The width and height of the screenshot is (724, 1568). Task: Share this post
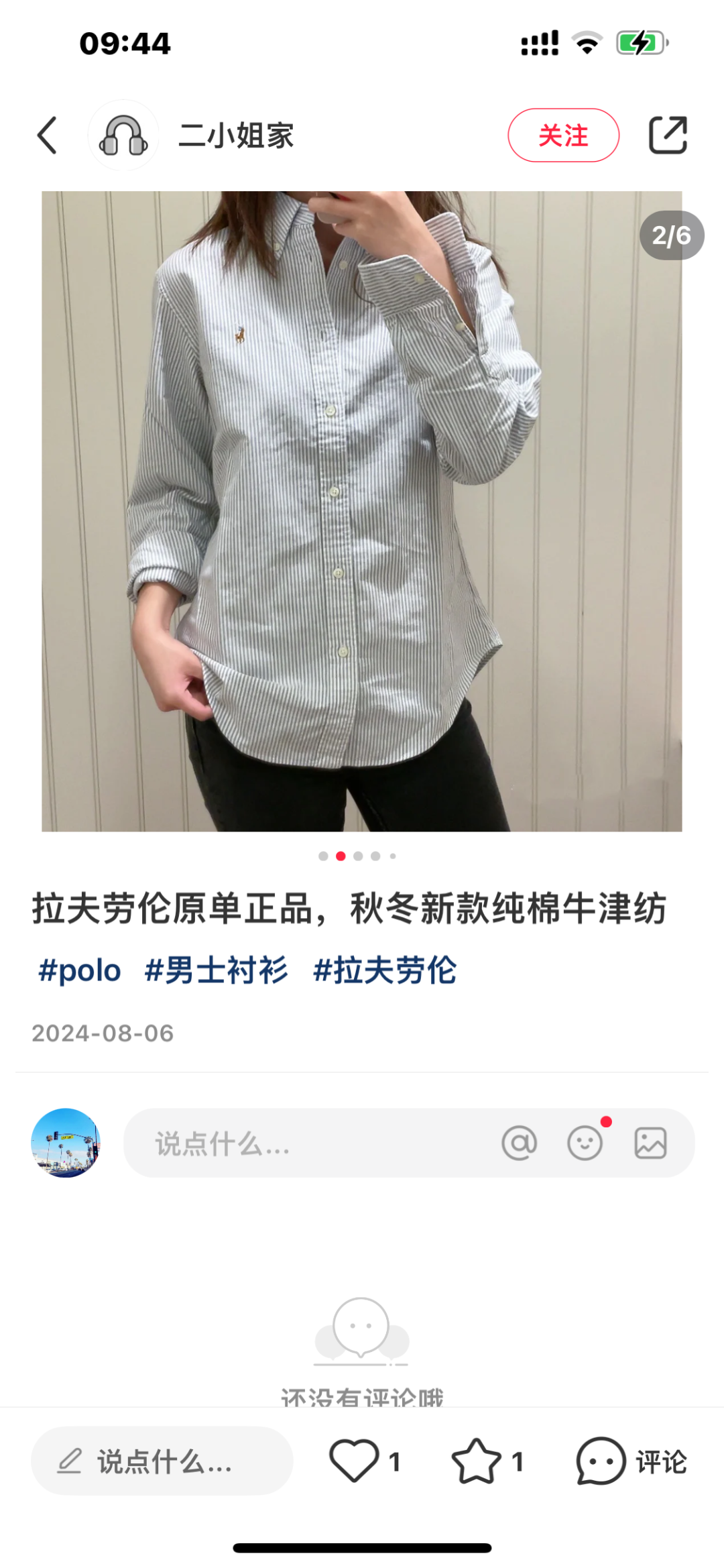[668, 135]
